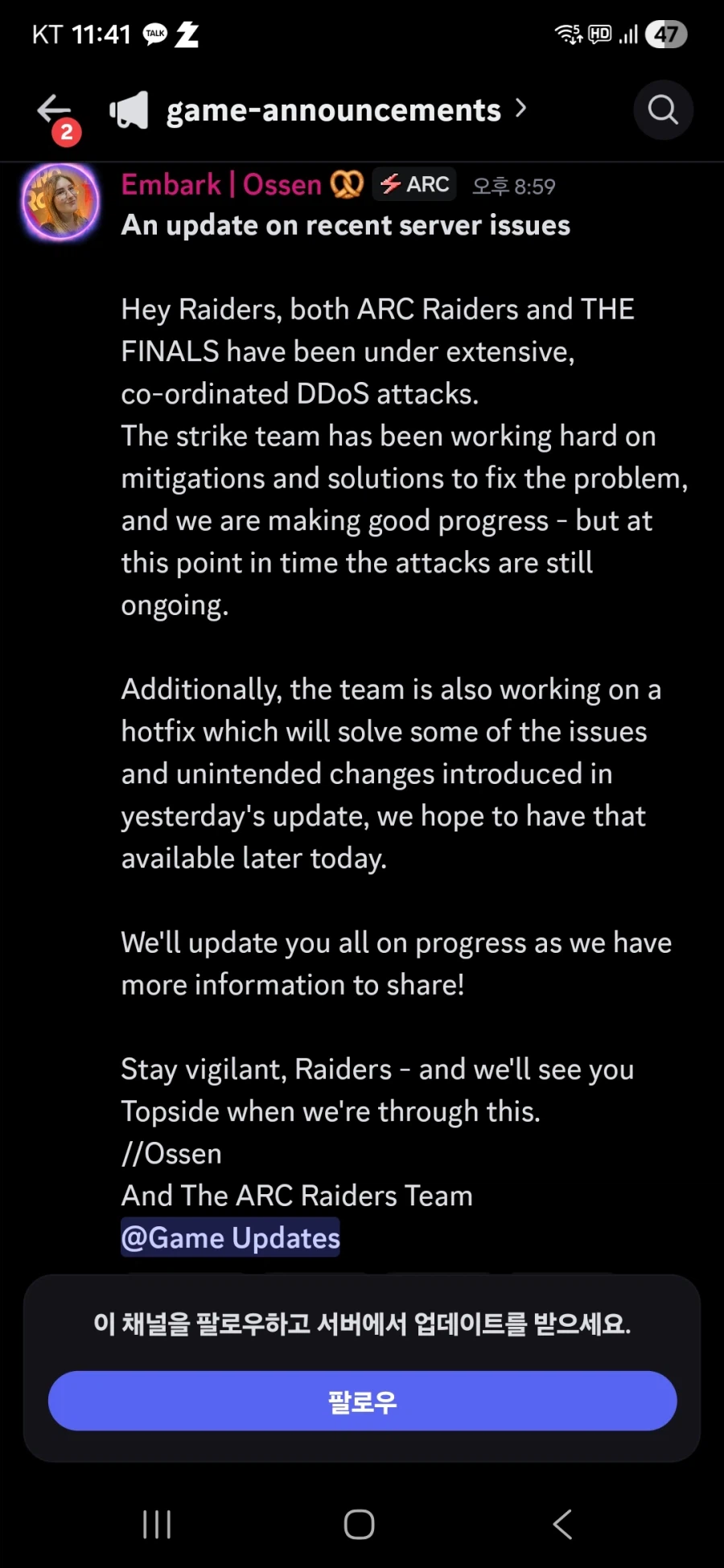
Task: Follow this channel with the 팔로우 button
Action: coord(362,1401)
